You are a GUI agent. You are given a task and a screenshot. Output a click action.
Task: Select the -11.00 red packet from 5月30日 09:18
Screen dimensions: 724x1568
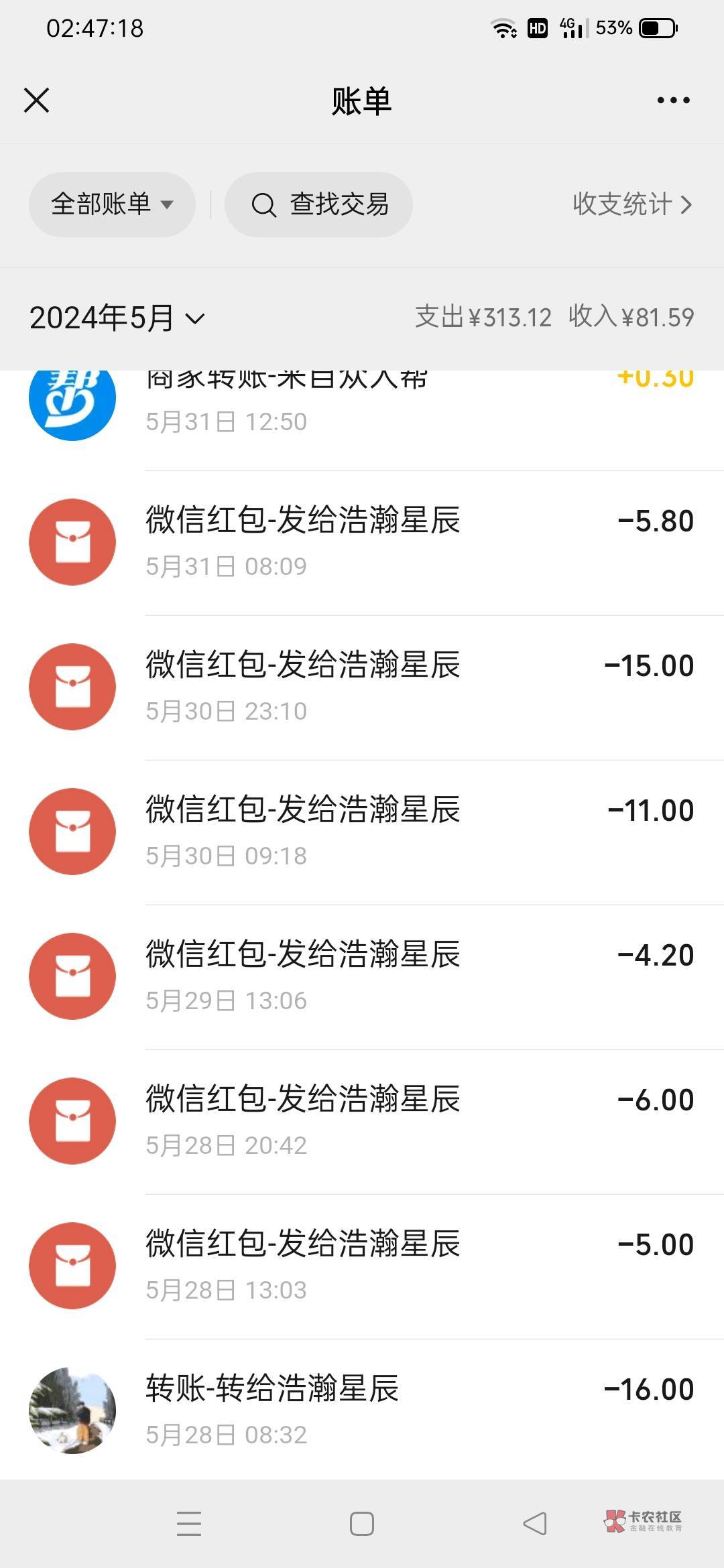(362, 832)
